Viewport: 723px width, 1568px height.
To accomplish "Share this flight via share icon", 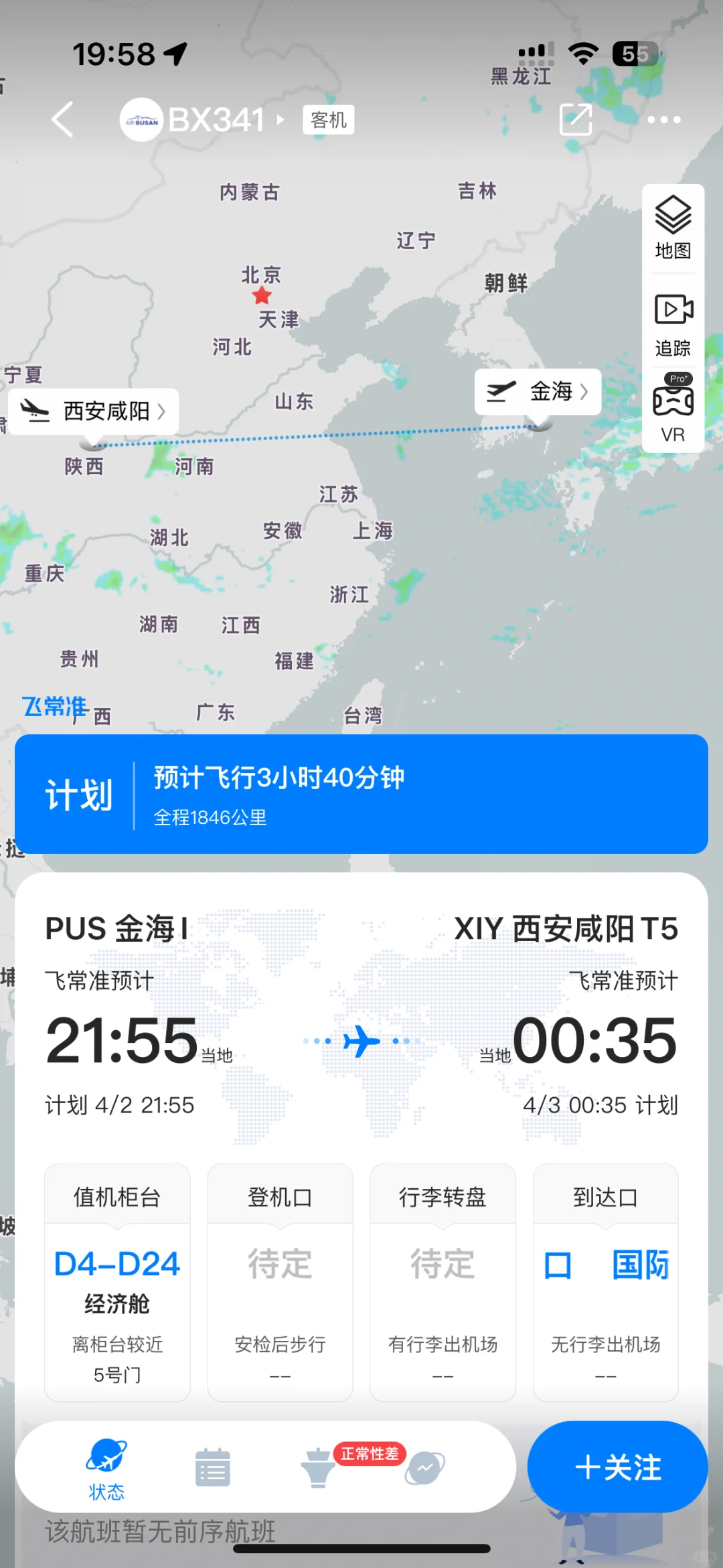I will tap(576, 120).
